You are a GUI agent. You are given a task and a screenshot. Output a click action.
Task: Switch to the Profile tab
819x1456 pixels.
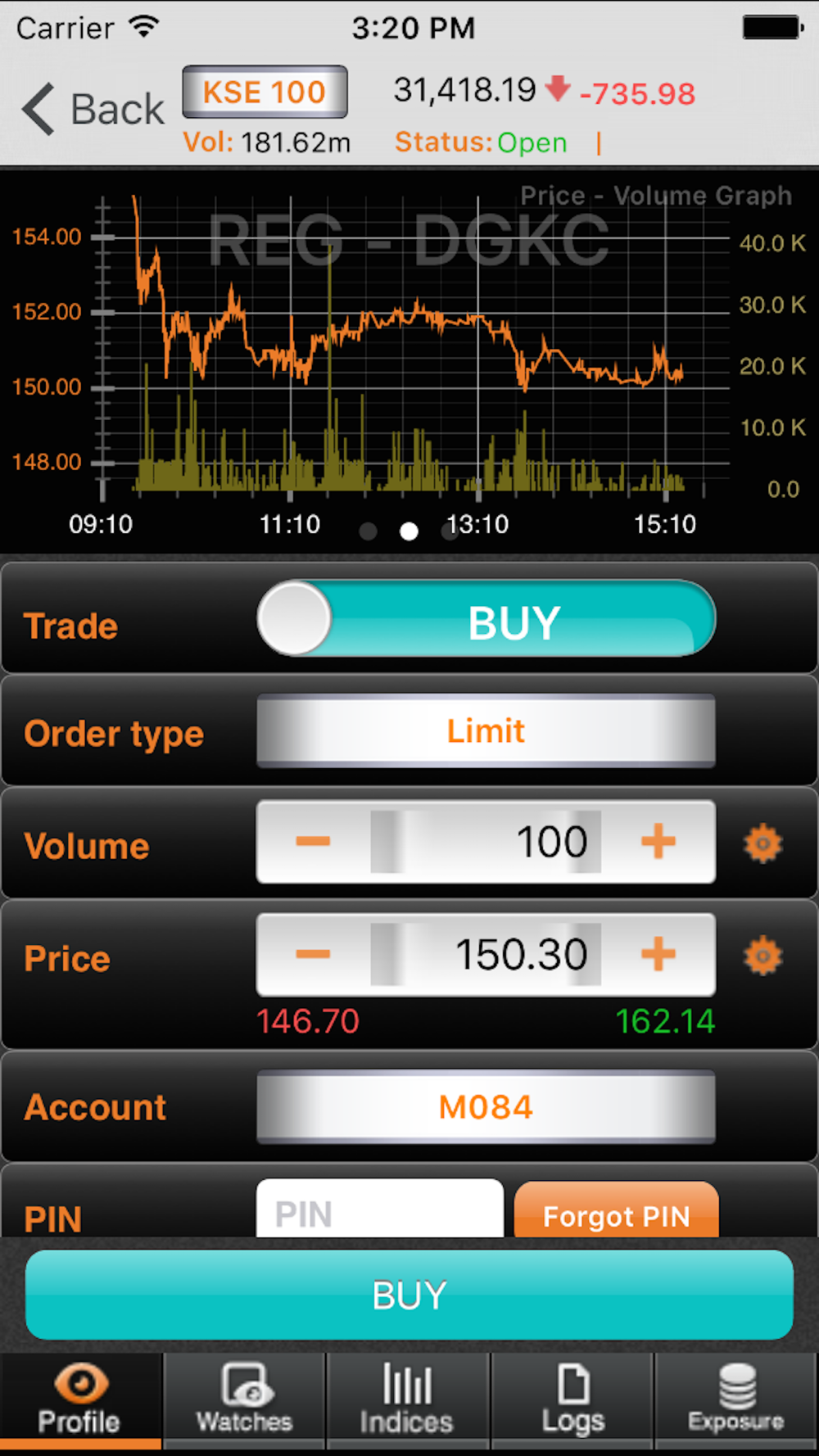pos(80,1400)
